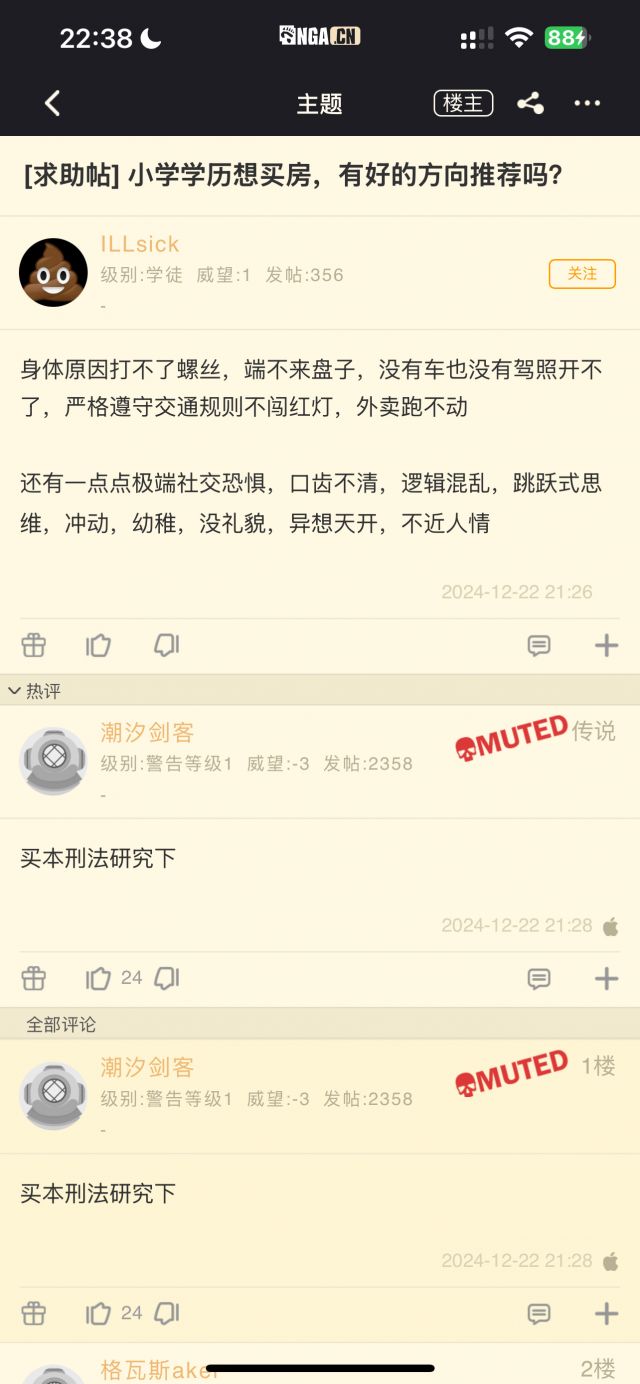Dislike the main post by ILLsick

pos(166,646)
